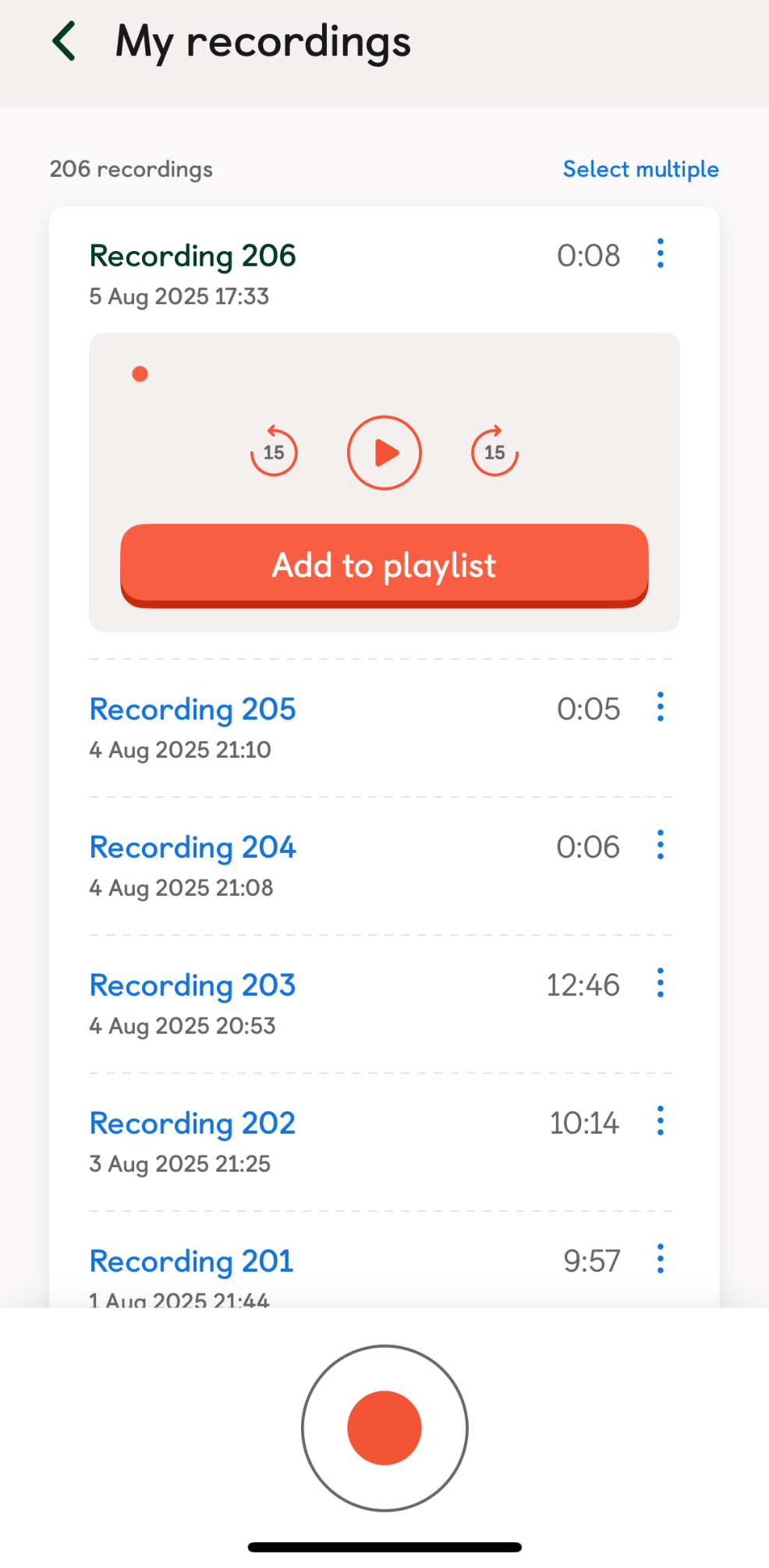Screen dimensions: 769x1568
Task: Tap the playback progress dot on Recording 206
Action: coord(140,373)
